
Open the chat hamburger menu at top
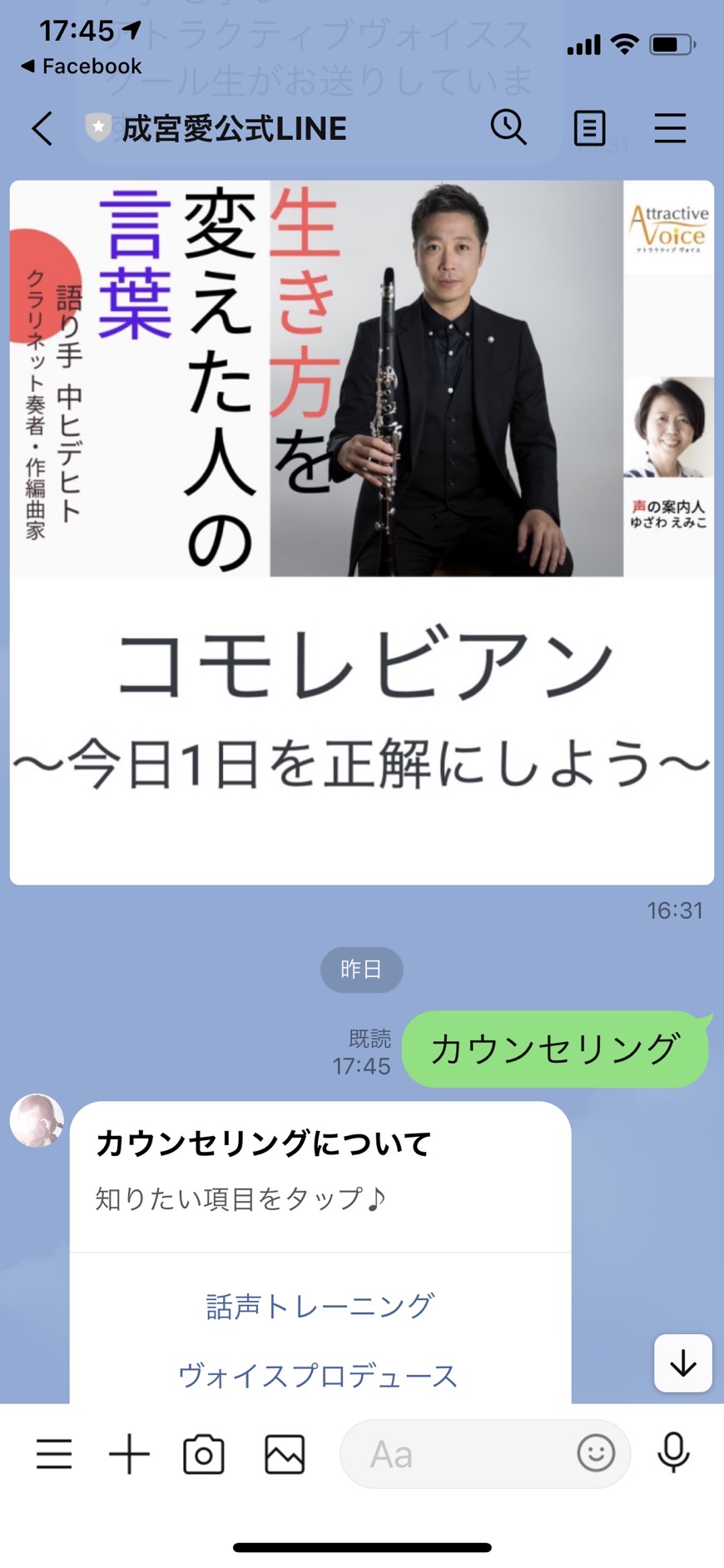tap(670, 129)
